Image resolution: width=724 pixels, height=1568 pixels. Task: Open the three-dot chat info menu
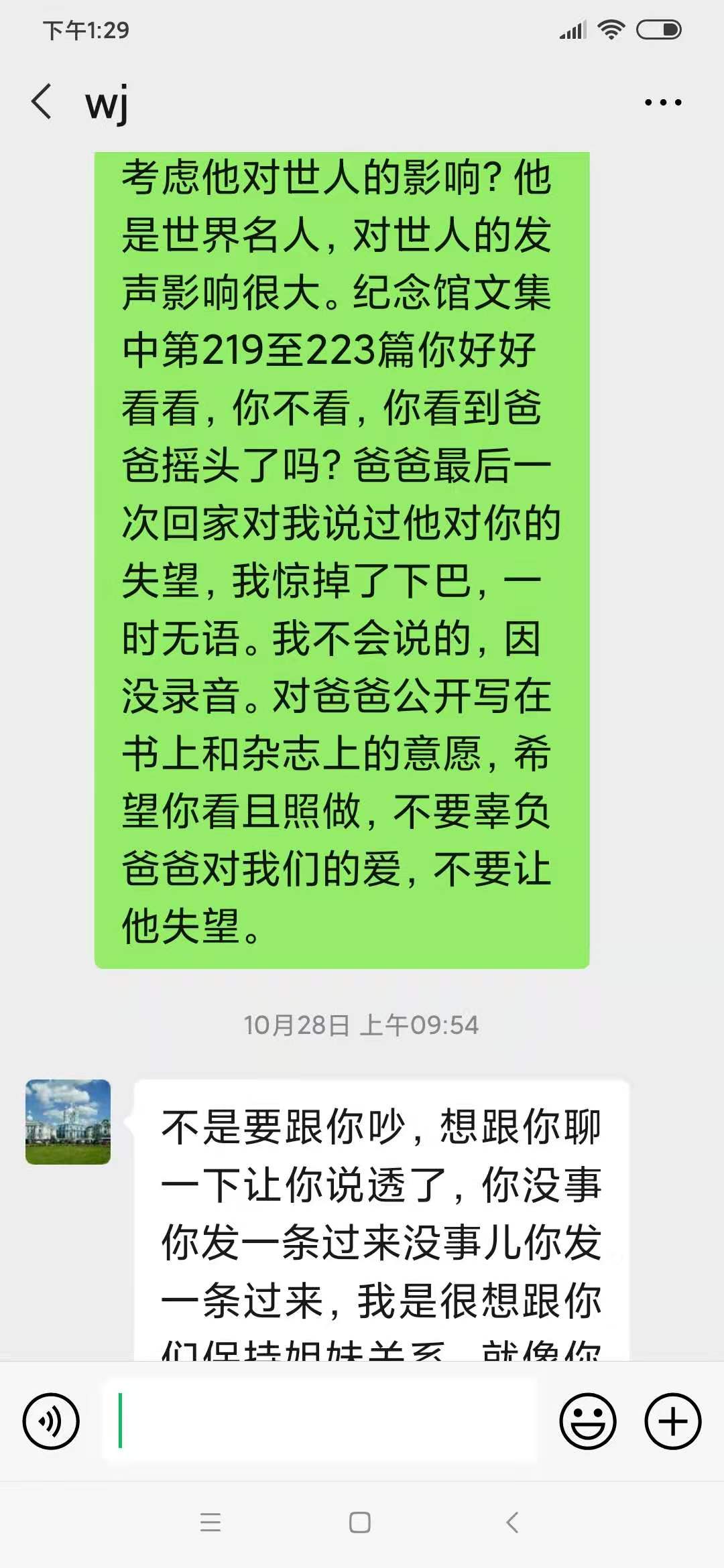[662, 103]
